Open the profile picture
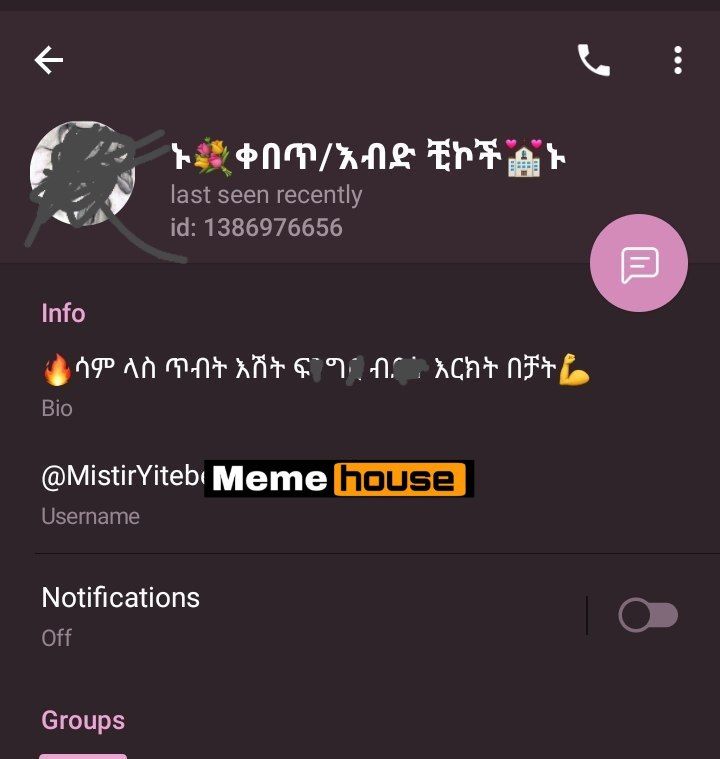The width and height of the screenshot is (720, 759). 82,173
